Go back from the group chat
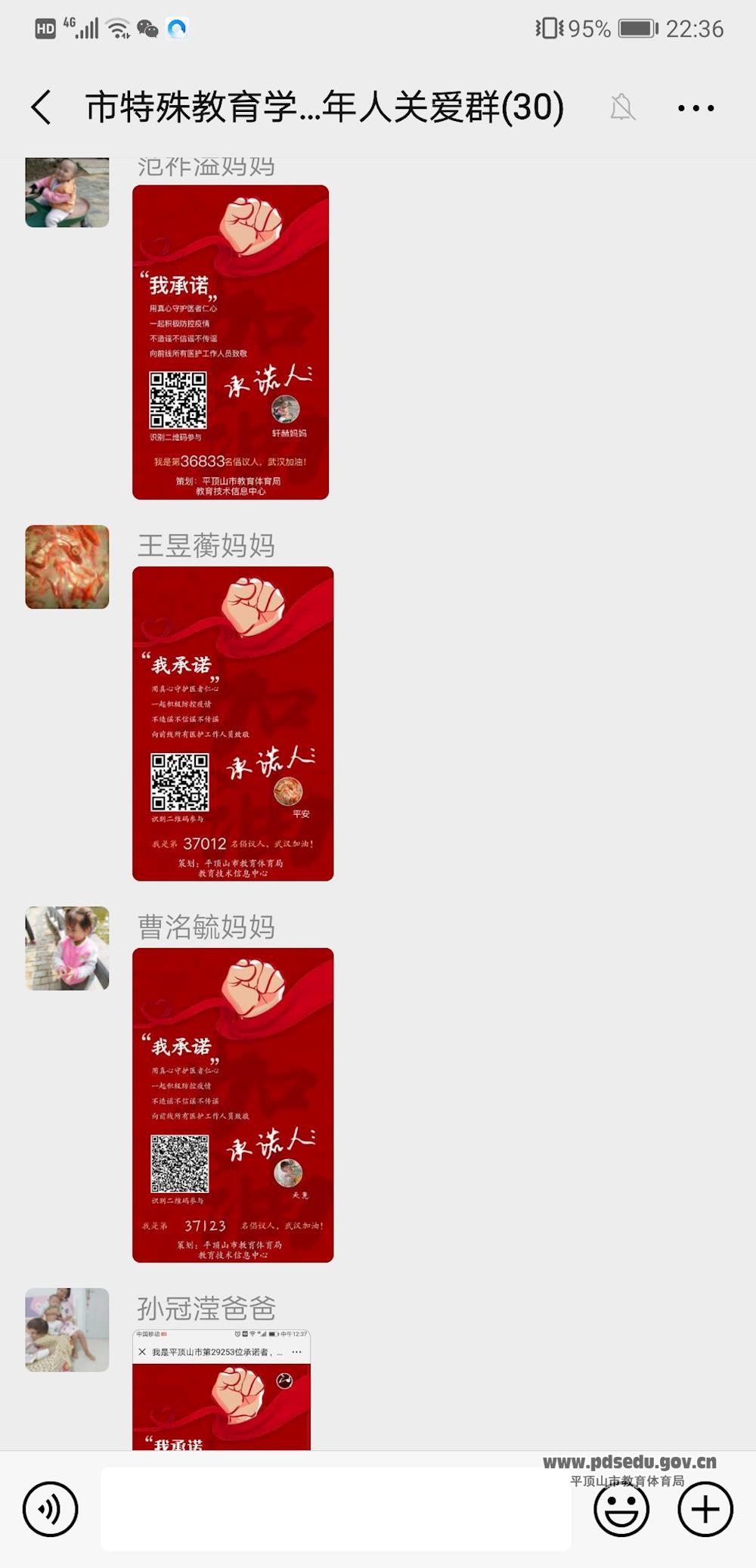Viewport: 756px width, 1568px height. point(42,107)
